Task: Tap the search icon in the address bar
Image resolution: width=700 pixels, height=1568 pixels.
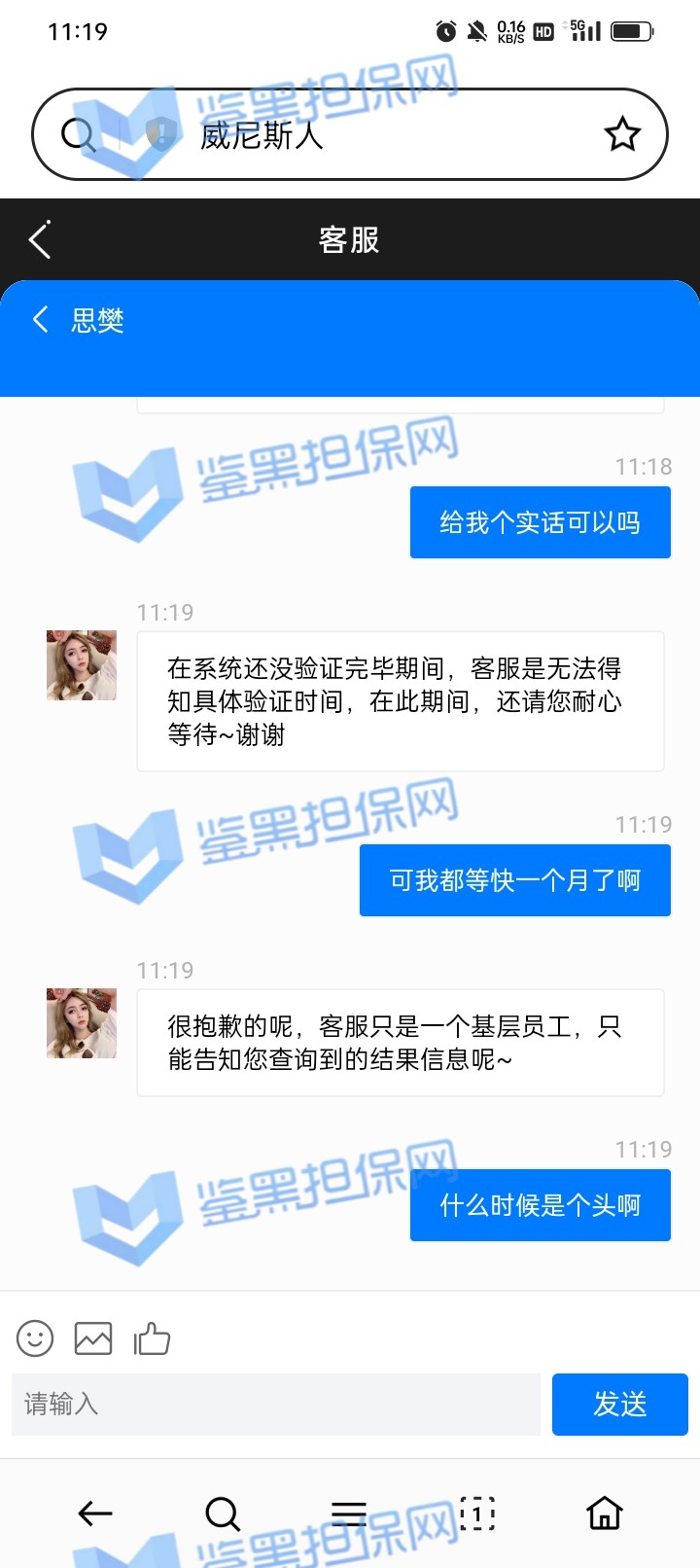Action: 78,134
